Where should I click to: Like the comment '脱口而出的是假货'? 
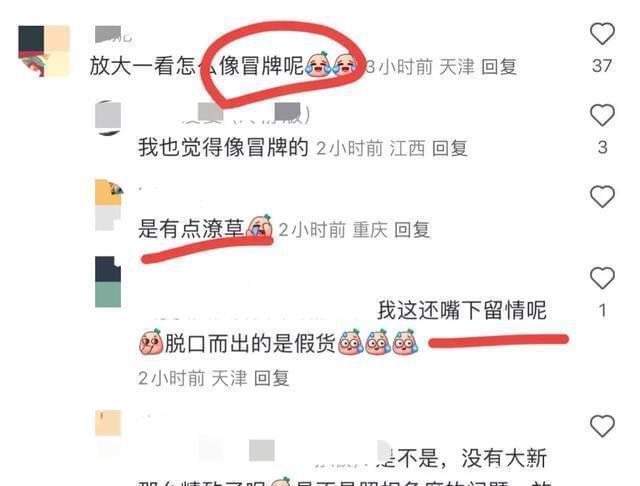602,279
